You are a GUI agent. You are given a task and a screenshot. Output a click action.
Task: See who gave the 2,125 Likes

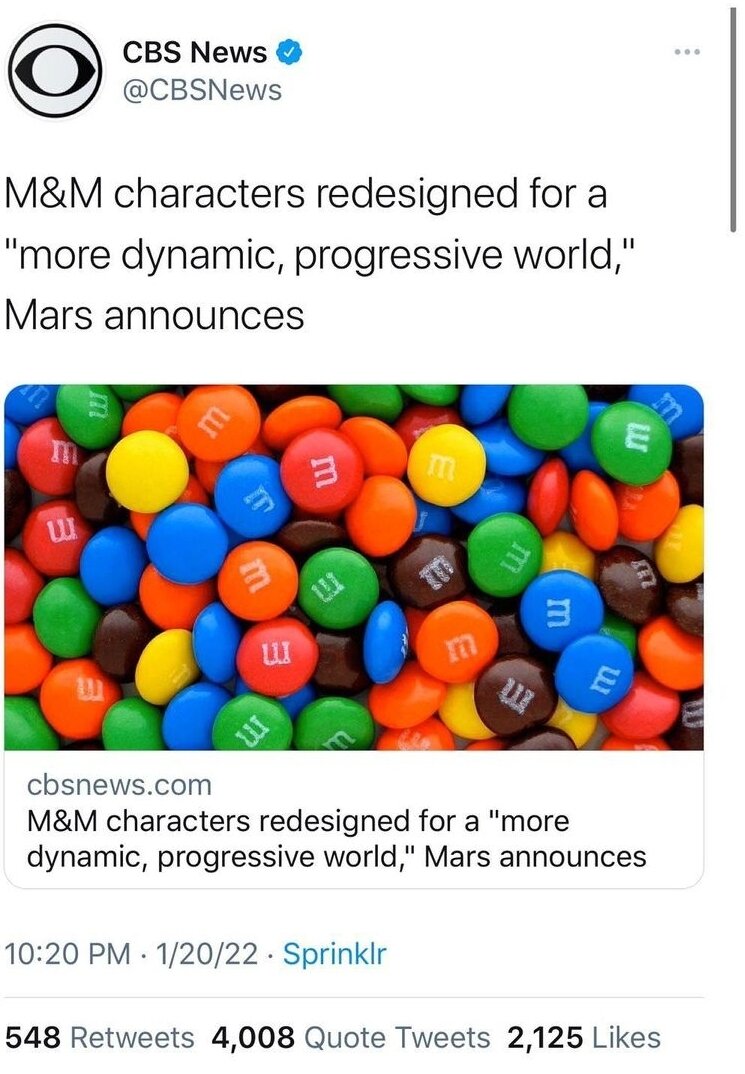tap(584, 1037)
